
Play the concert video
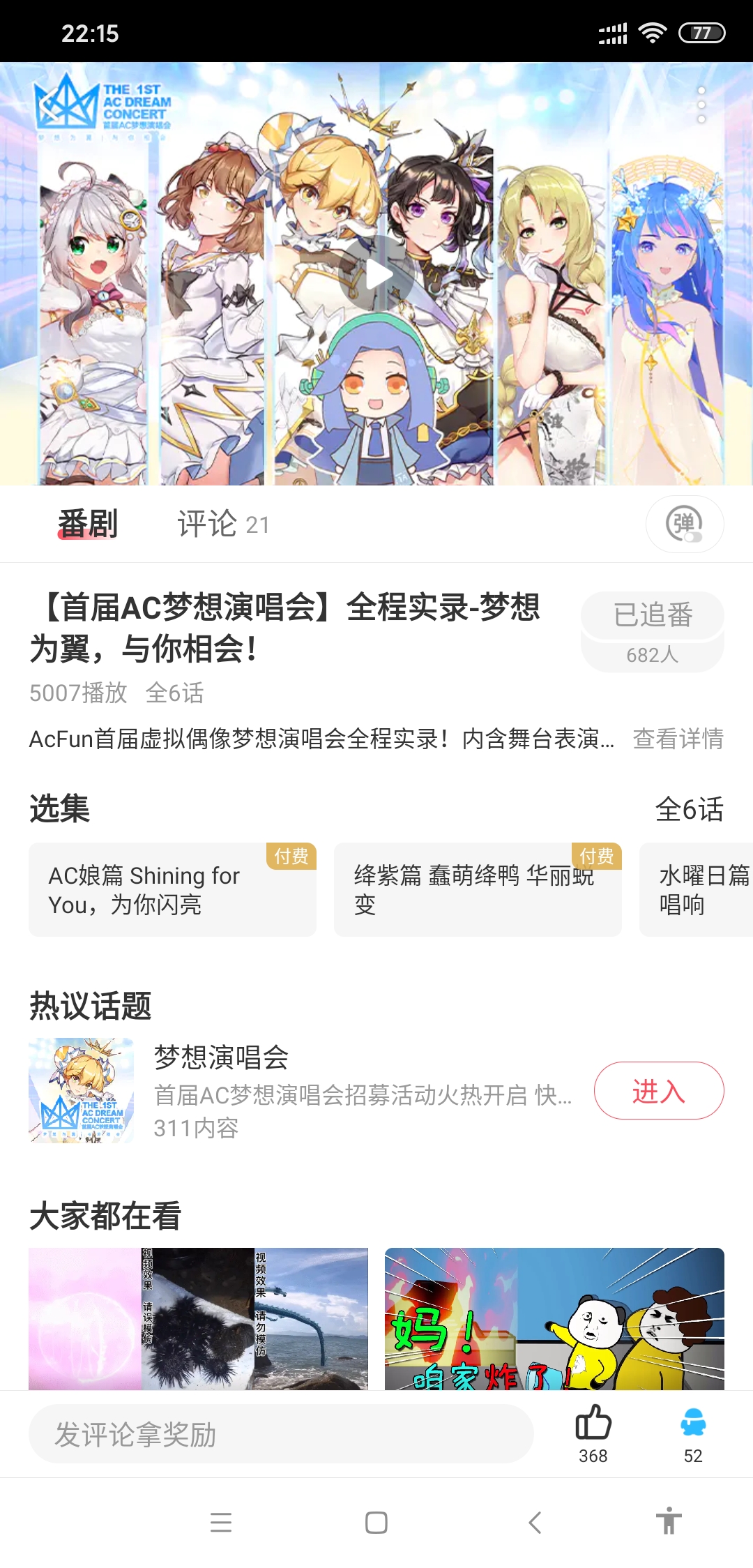click(378, 275)
